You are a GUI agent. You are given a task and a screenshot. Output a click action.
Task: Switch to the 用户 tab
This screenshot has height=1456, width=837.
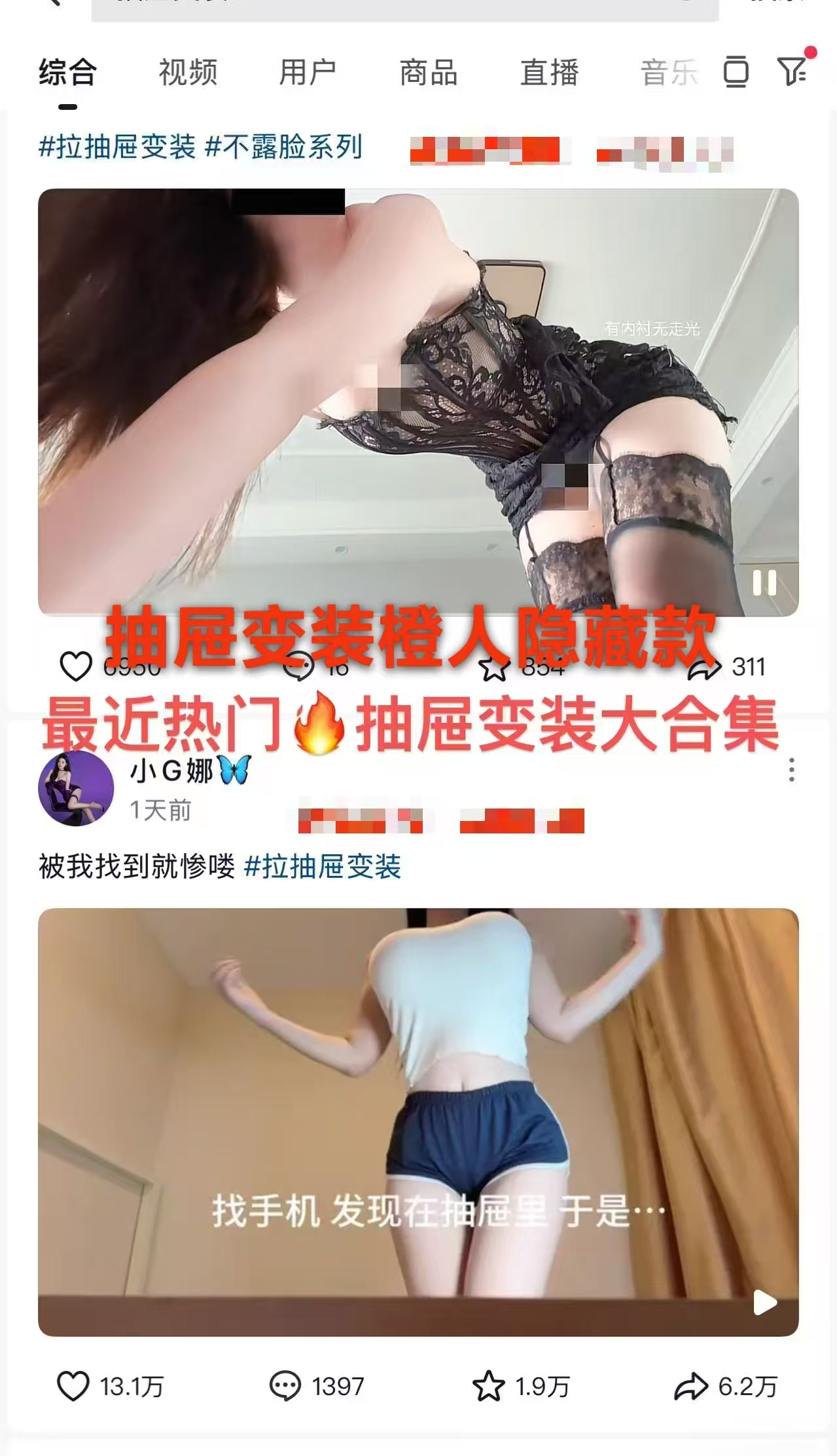click(x=308, y=72)
